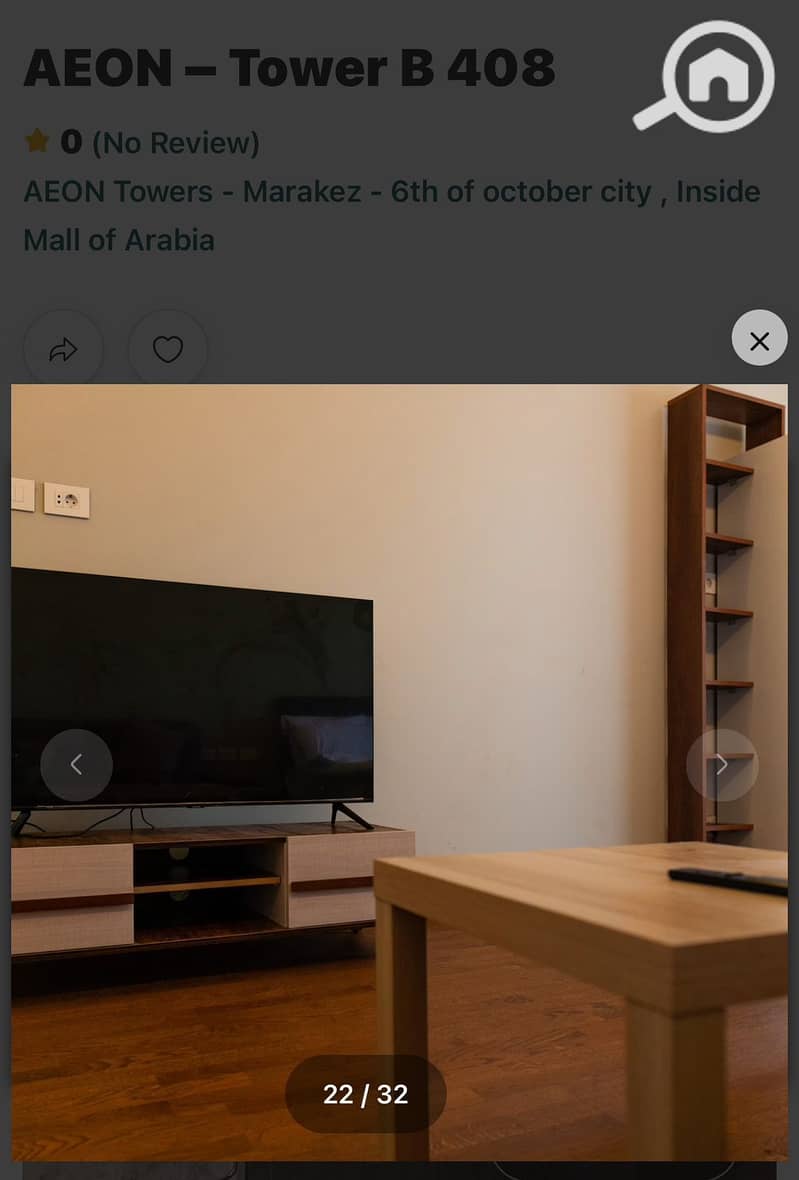Go to the next photo

point(722,765)
